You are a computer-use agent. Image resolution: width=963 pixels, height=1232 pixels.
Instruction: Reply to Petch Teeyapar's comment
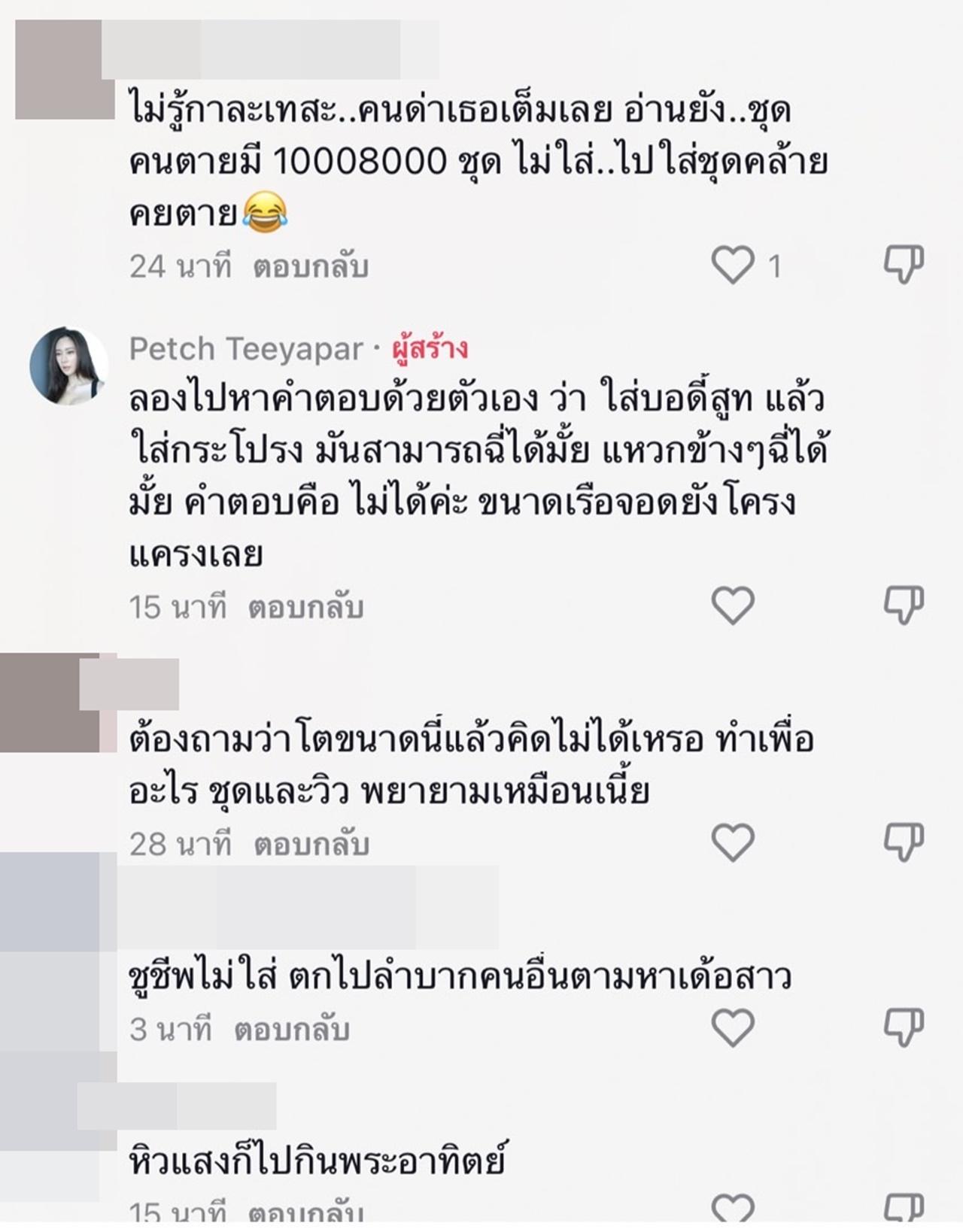point(306,607)
